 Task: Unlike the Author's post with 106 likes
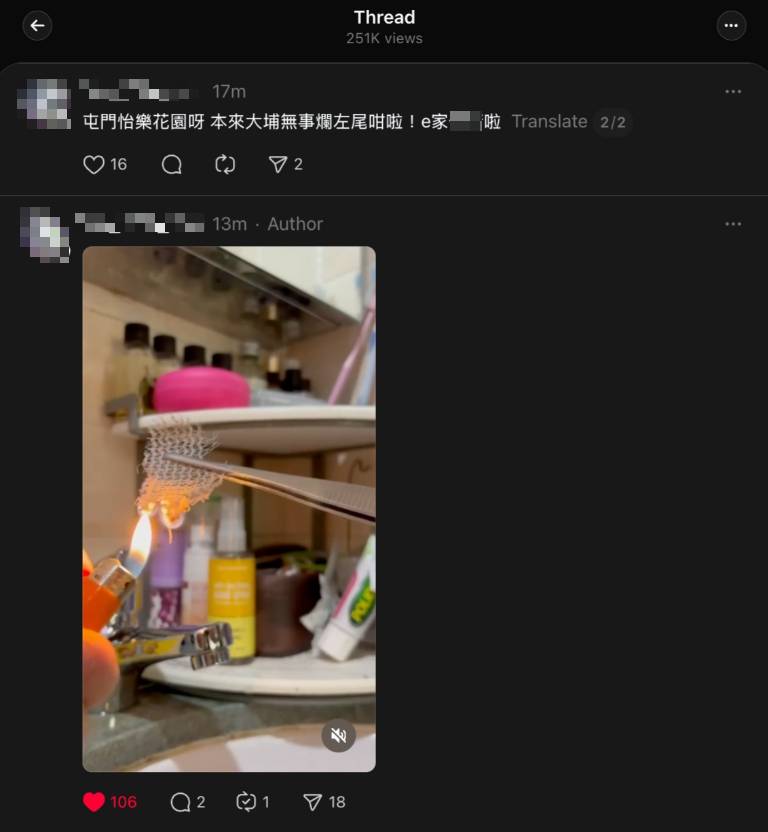[x=94, y=802]
